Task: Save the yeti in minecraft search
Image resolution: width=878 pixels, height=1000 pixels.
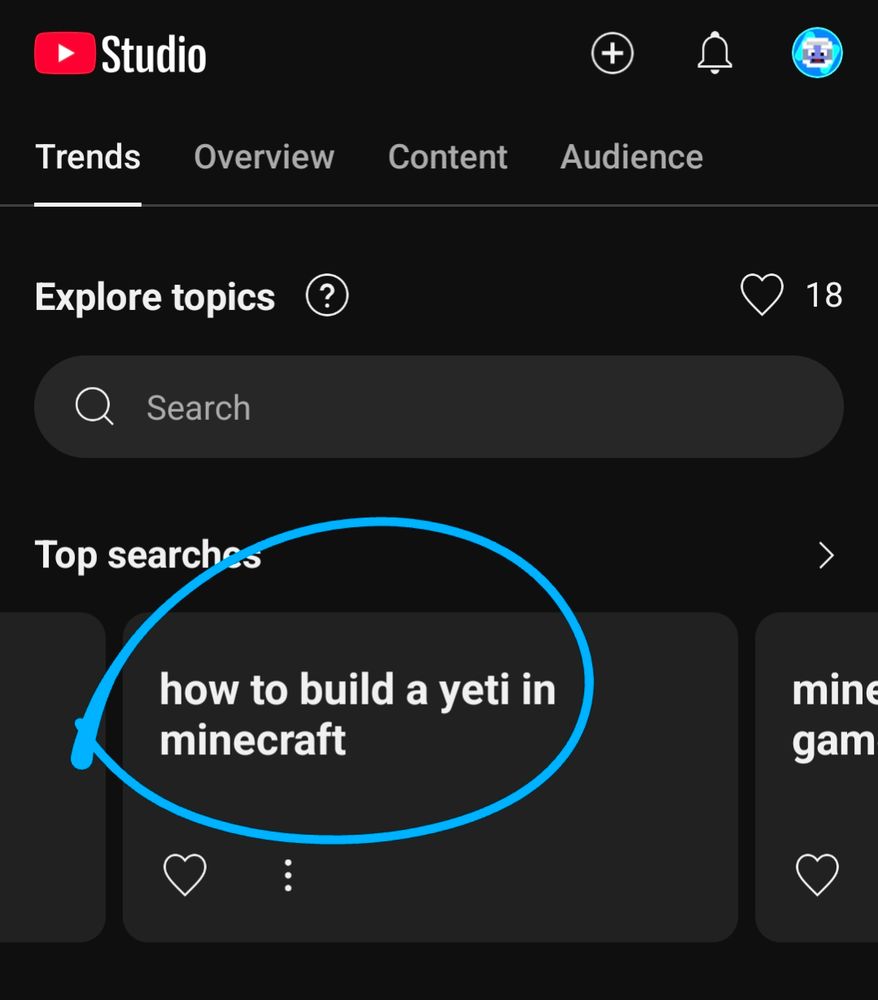Action: (x=185, y=875)
